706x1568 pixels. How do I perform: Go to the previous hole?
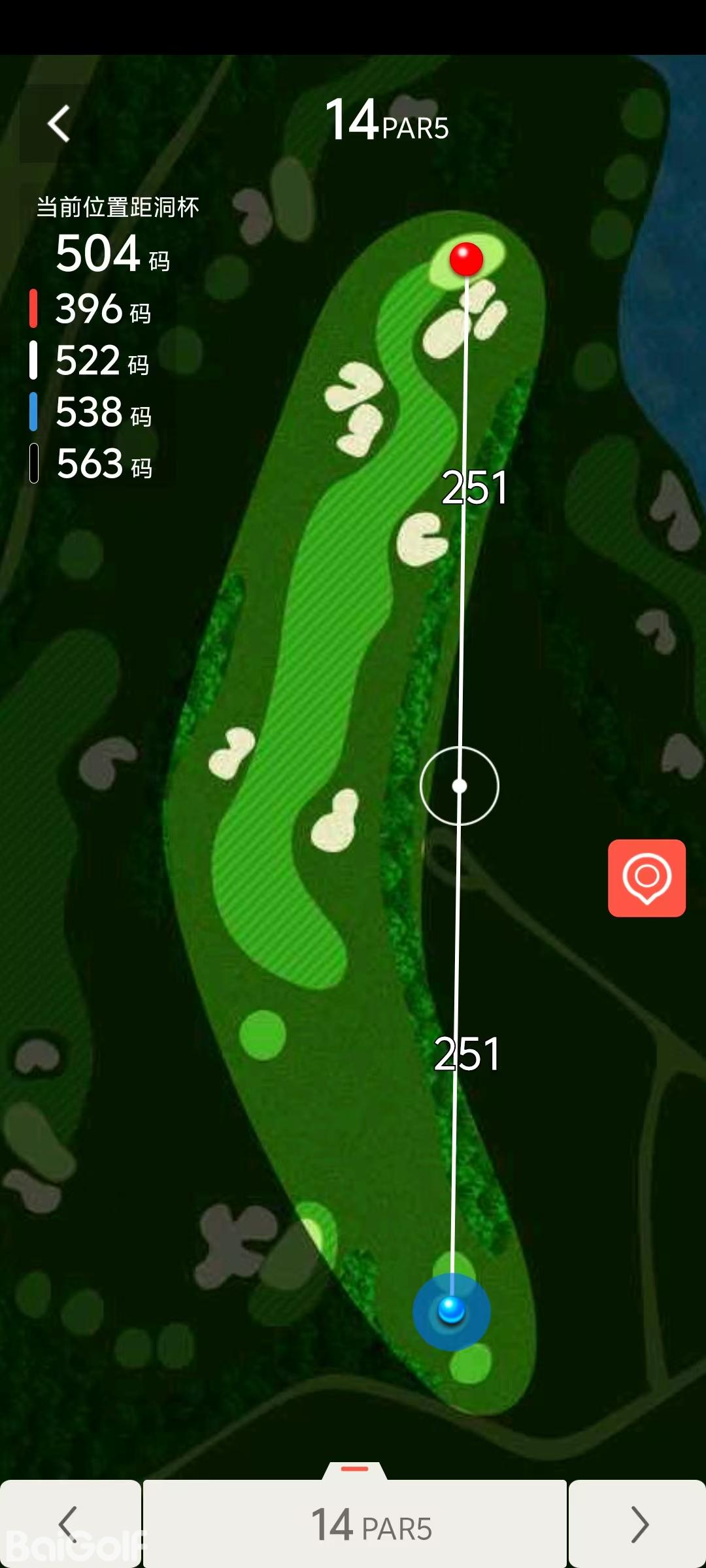pyautogui.click(x=69, y=1524)
